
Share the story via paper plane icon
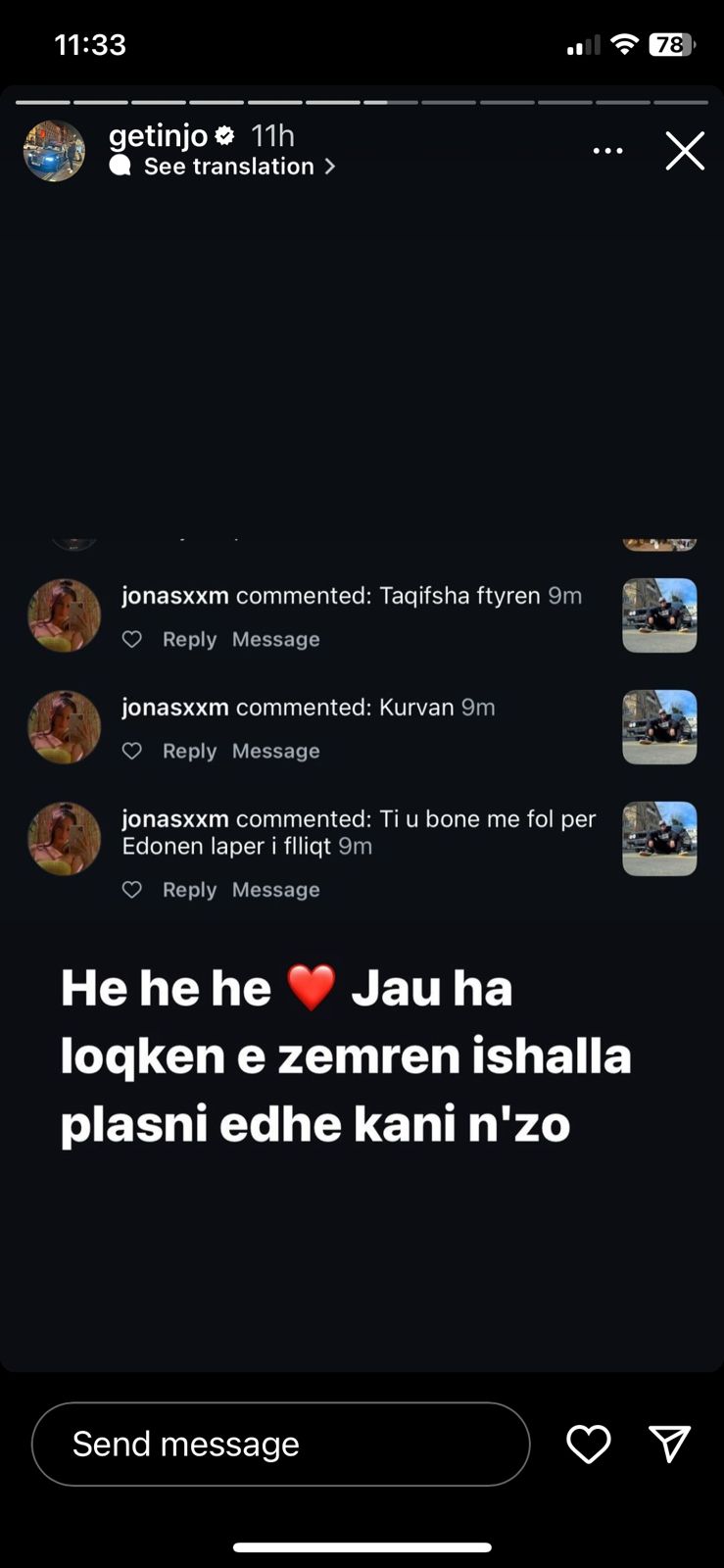(670, 1444)
